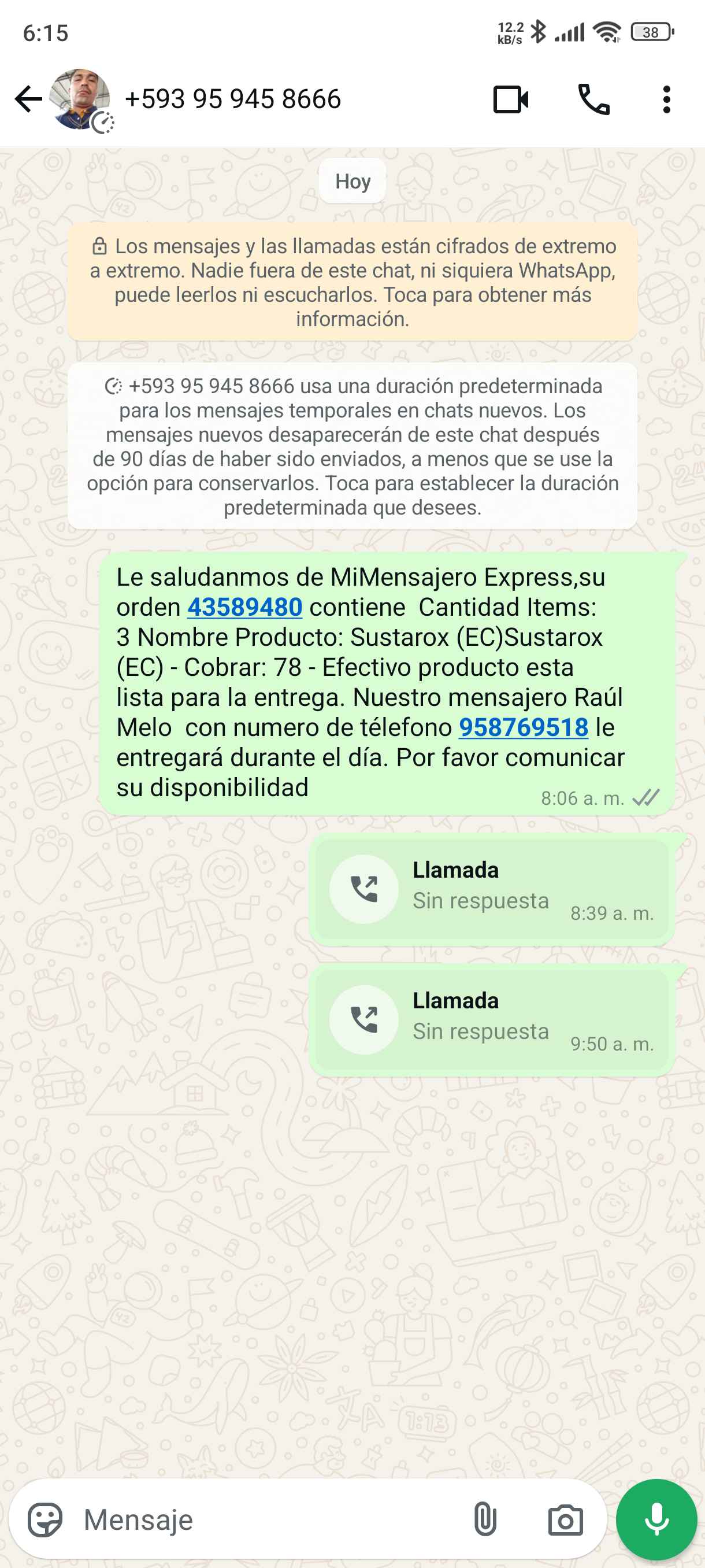This screenshot has width=705, height=1568.
Task: Call back from the 9:50 a. m. call
Action: [x=363, y=1019]
